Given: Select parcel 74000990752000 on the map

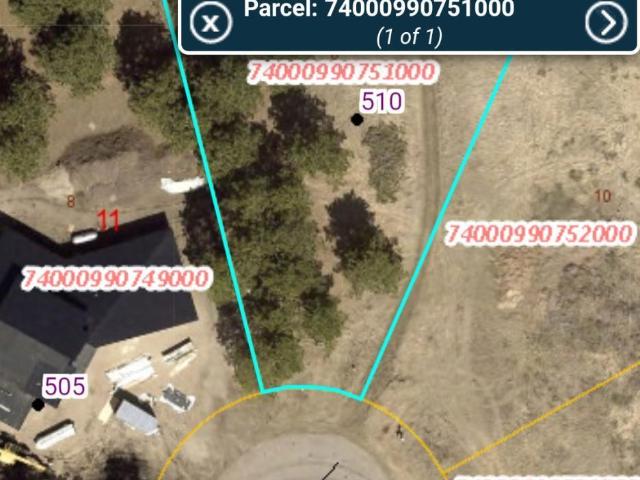Looking at the screenshot, I should tap(539, 234).
